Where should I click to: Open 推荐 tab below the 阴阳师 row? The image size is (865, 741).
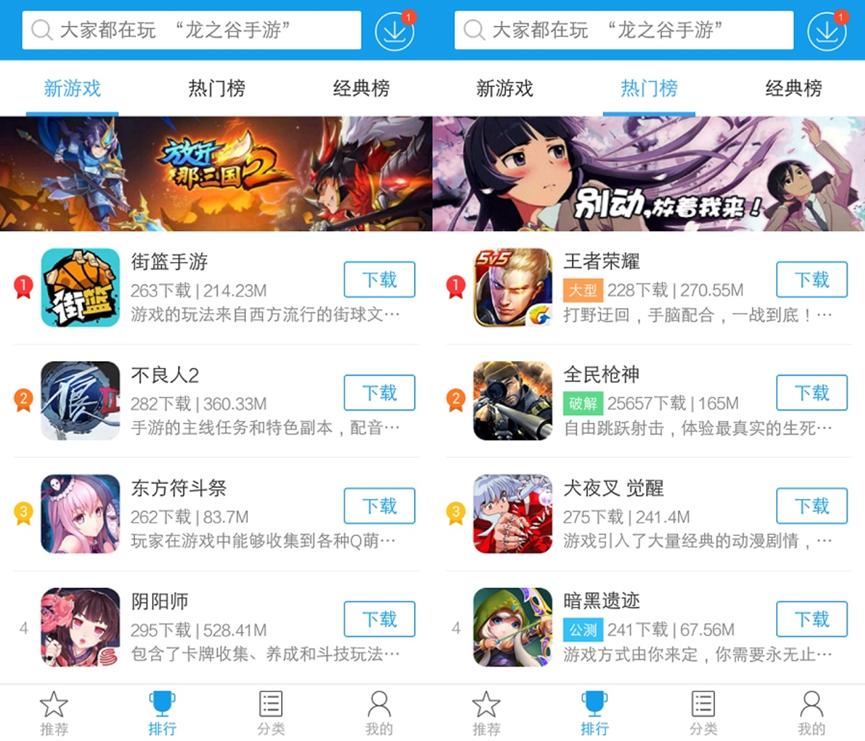(54, 712)
